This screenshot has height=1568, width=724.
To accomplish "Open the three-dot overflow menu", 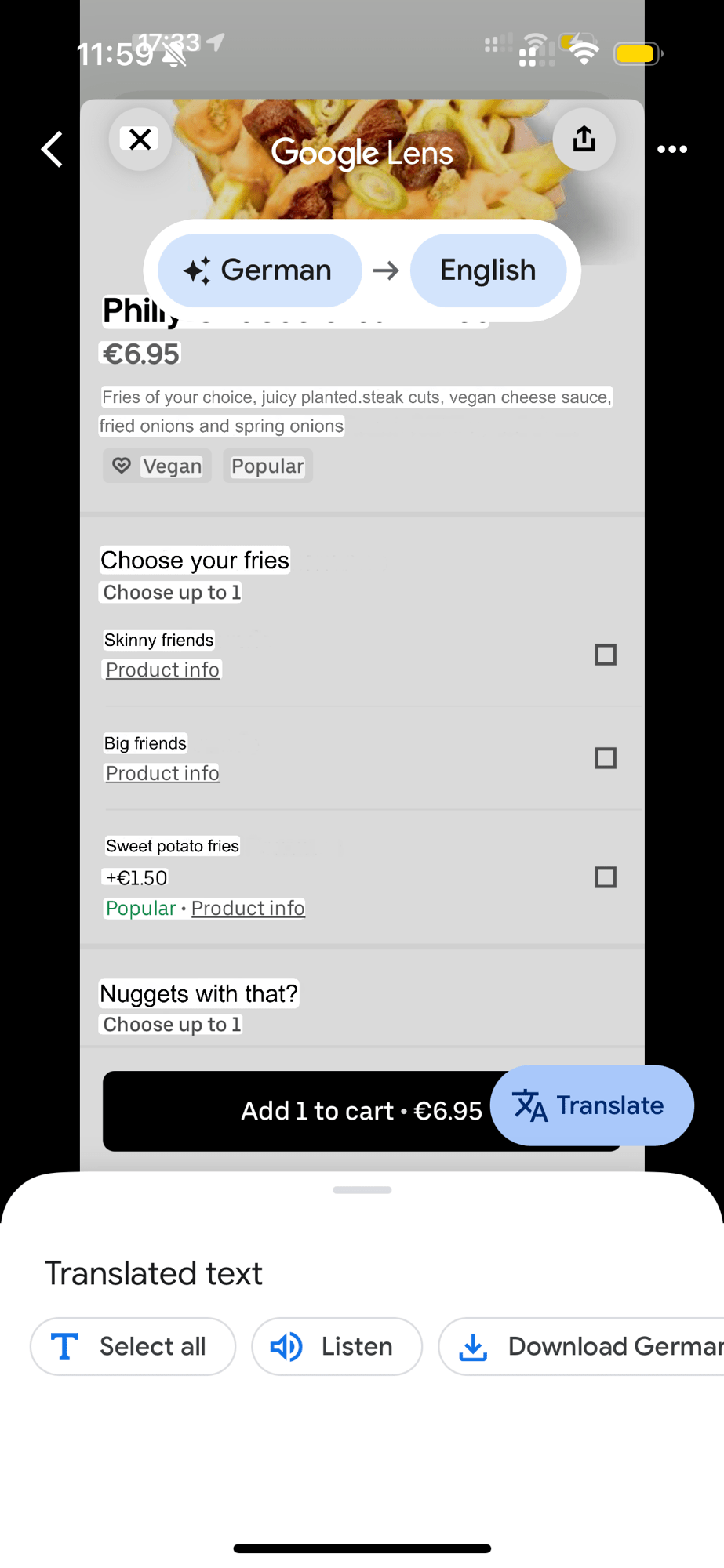I will point(672,149).
